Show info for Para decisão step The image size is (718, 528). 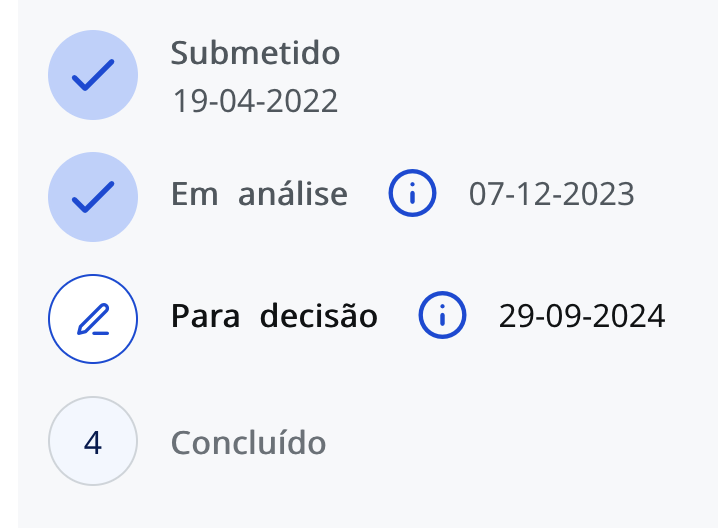point(442,316)
